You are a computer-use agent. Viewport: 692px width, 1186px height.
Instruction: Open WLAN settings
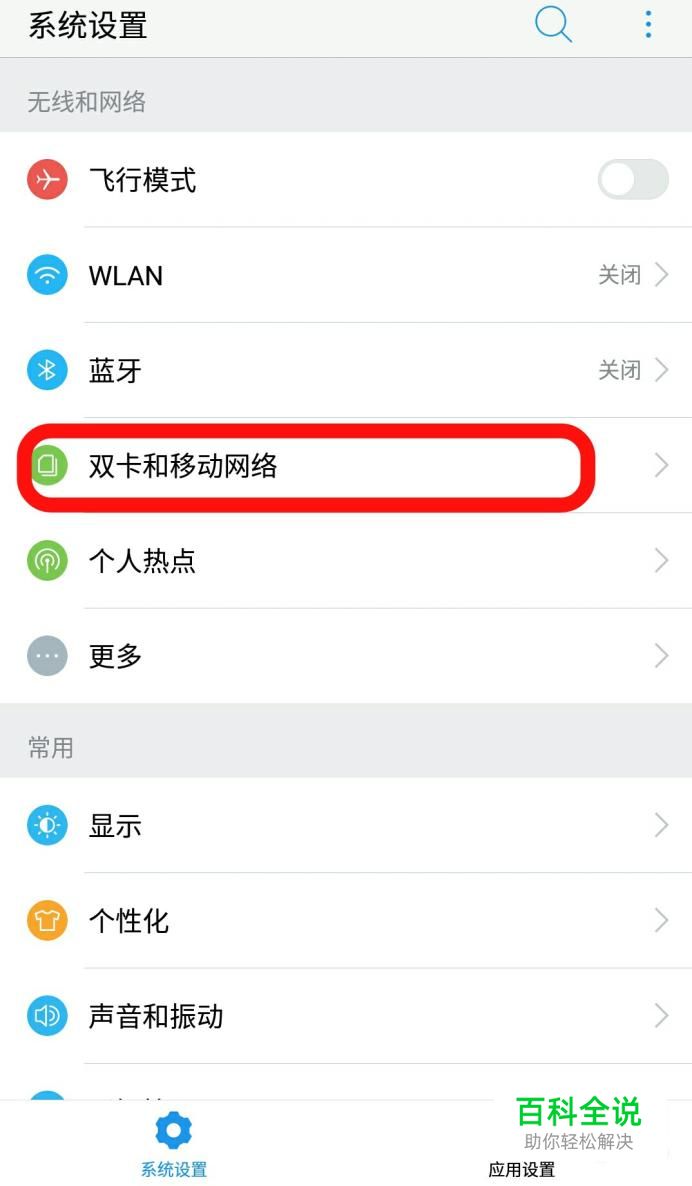coord(346,275)
